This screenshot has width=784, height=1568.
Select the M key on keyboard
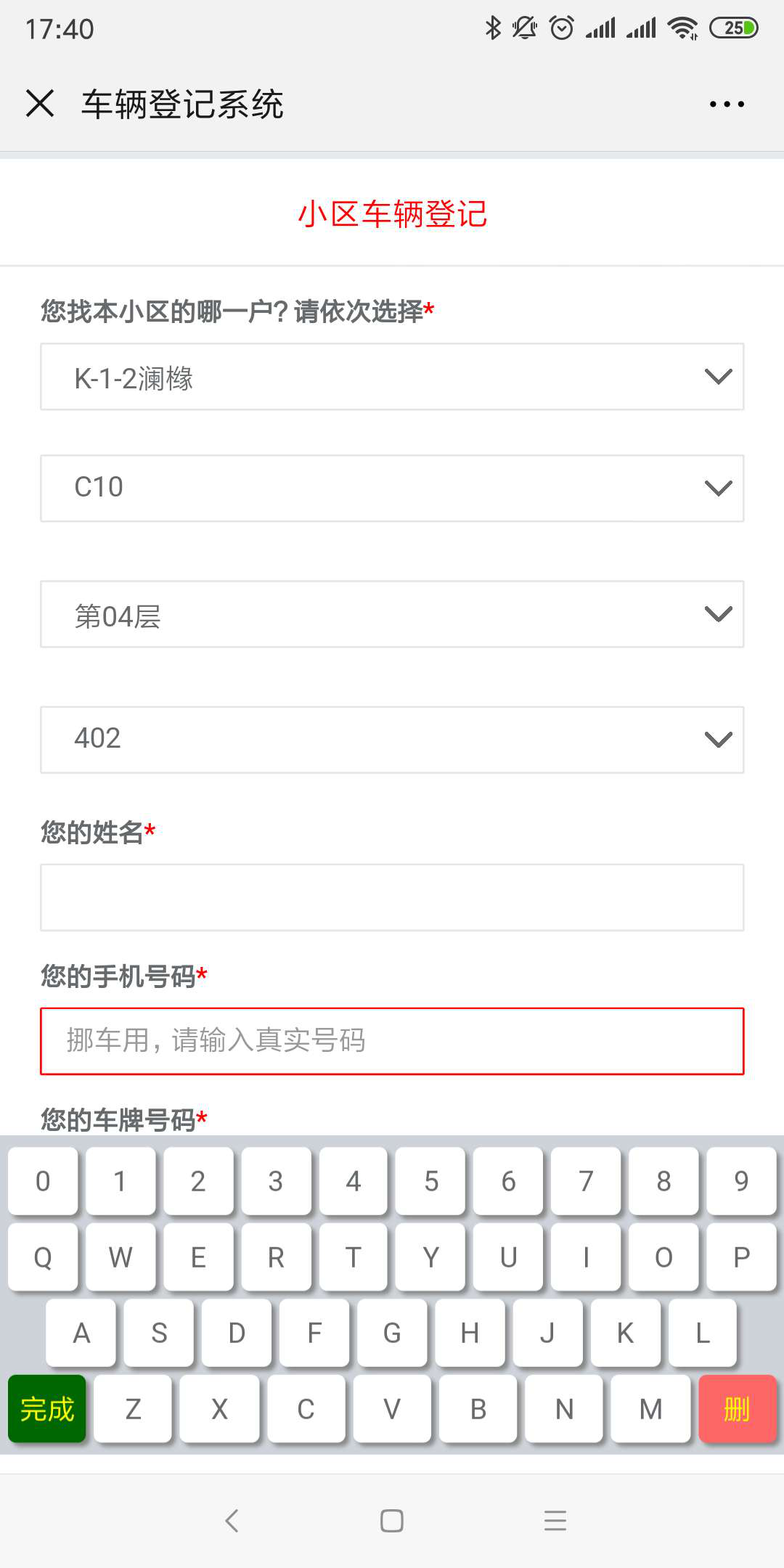point(650,1409)
